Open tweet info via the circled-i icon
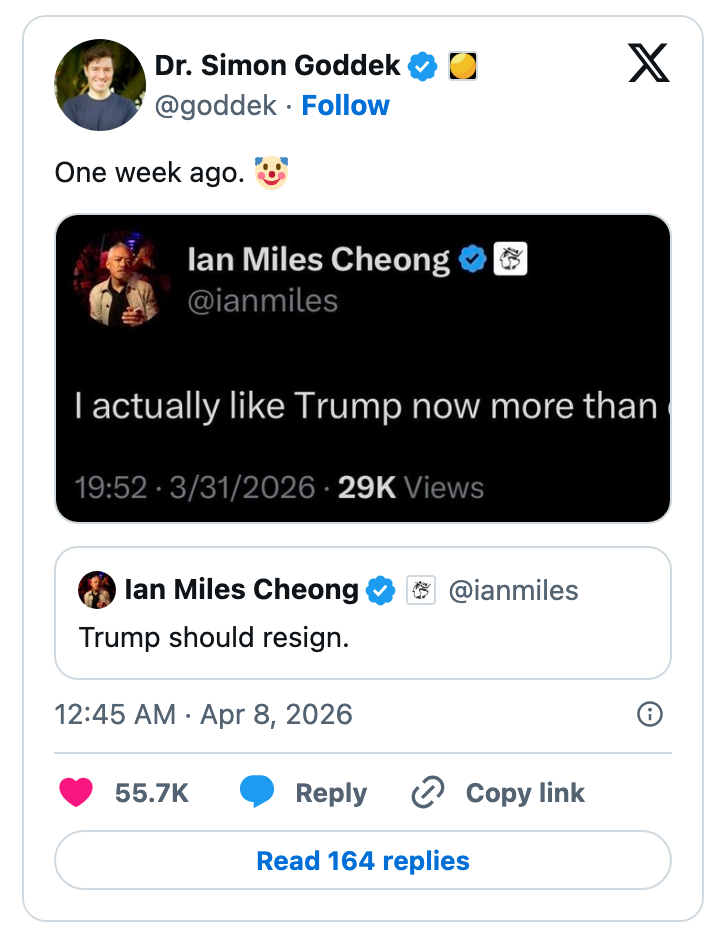 click(648, 715)
